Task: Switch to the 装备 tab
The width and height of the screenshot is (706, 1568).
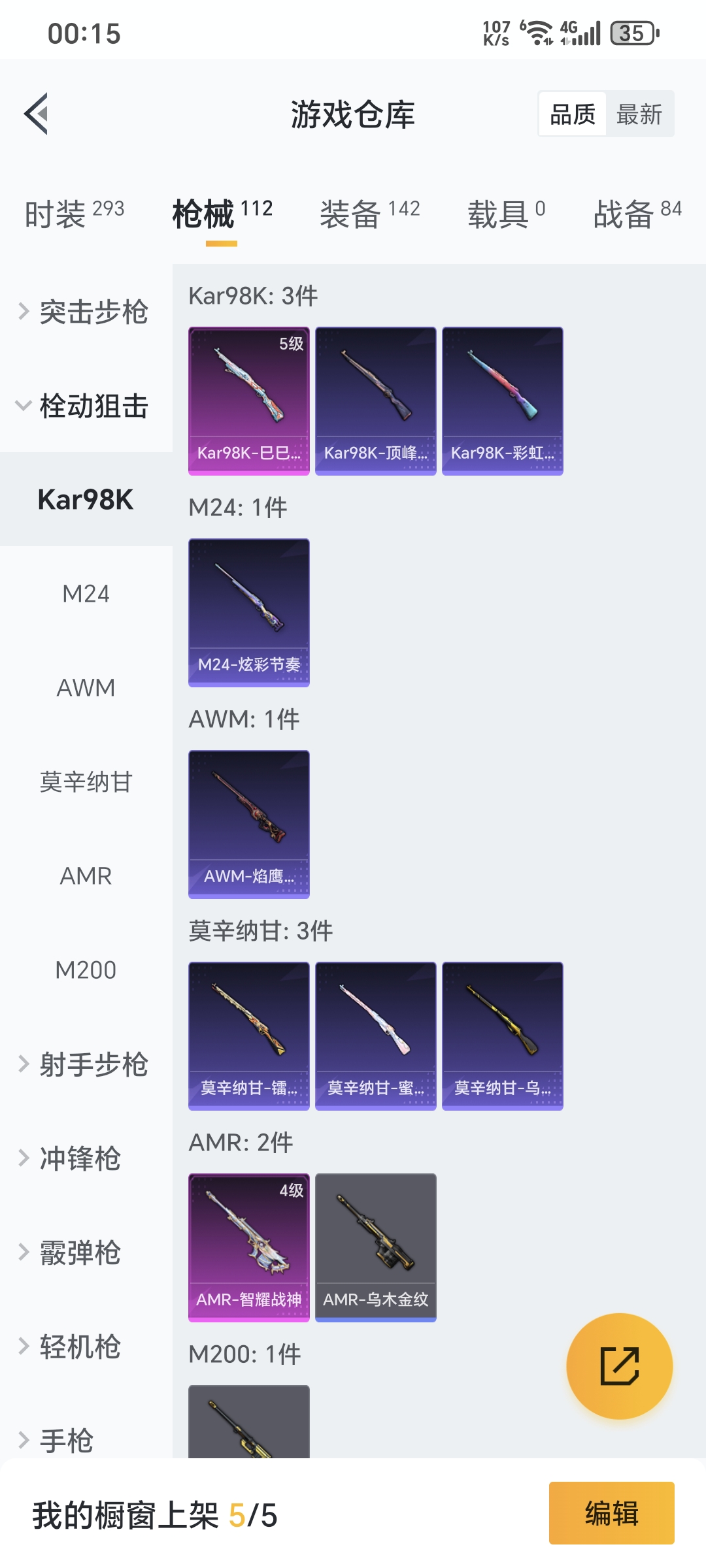Action: tap(369, 214)
